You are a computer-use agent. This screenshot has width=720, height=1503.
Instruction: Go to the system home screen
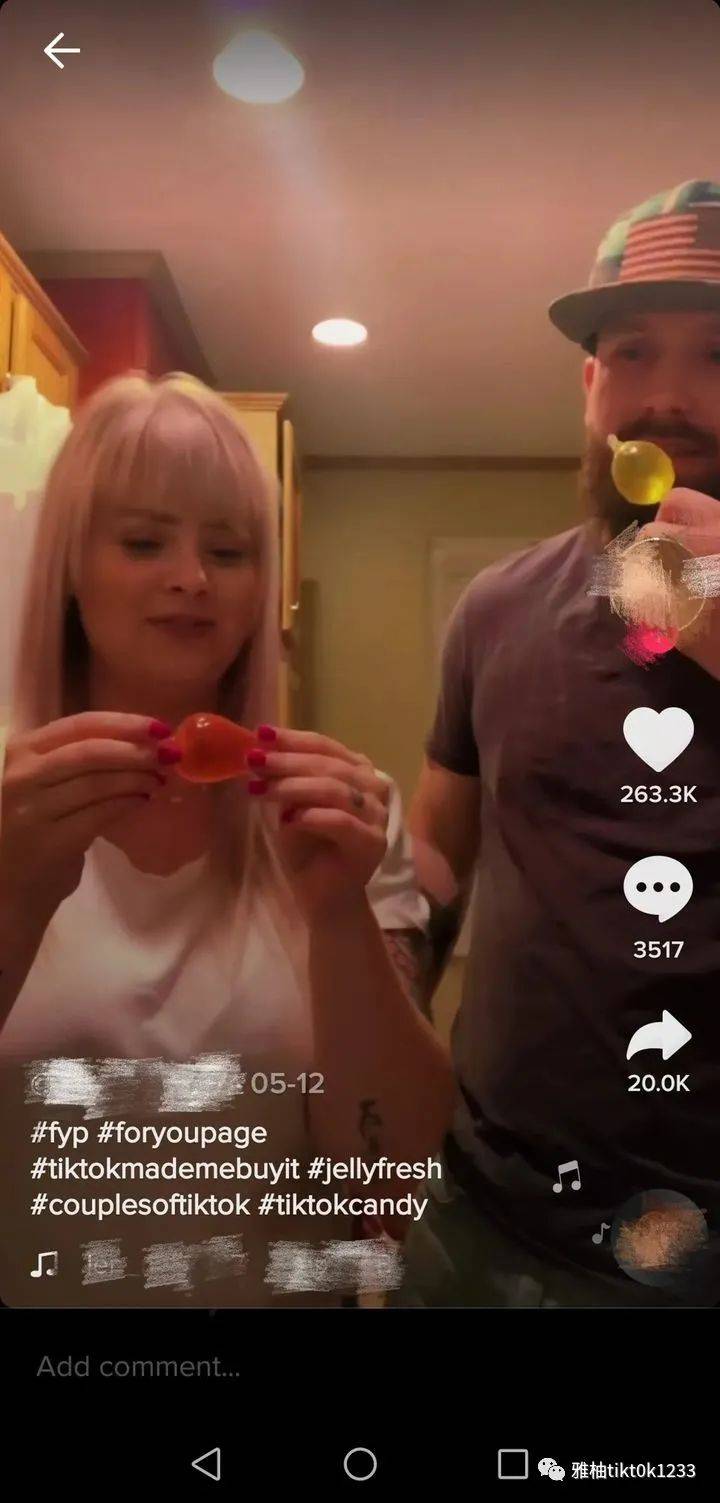[360, 1465]
